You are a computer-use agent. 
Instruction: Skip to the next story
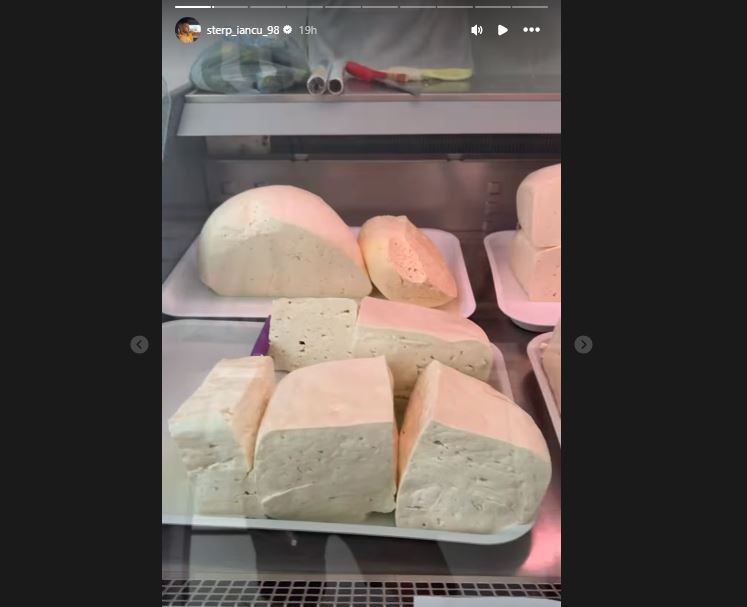pos(583,344)
